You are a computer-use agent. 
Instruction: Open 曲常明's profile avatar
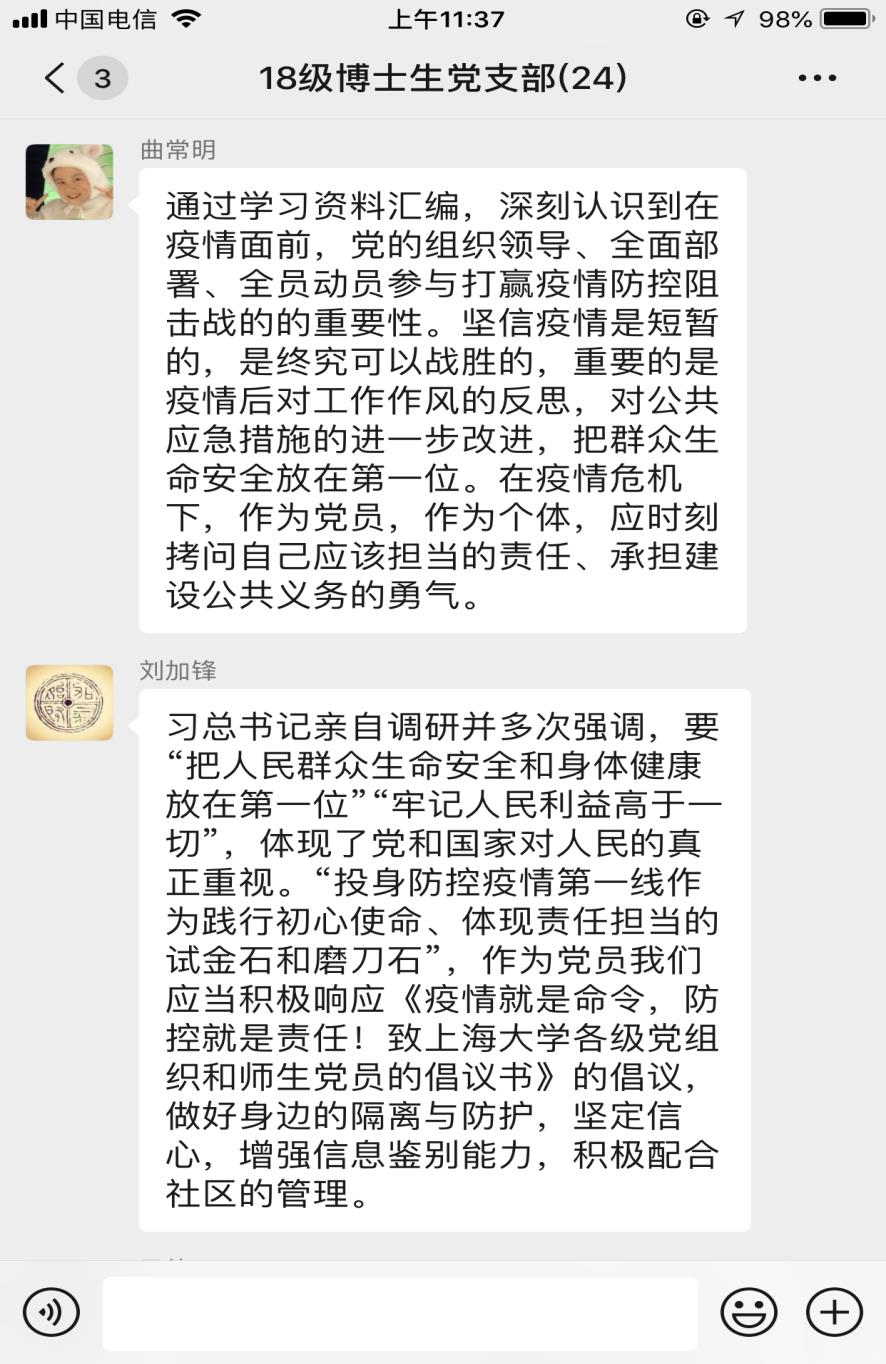coord(69,182)
